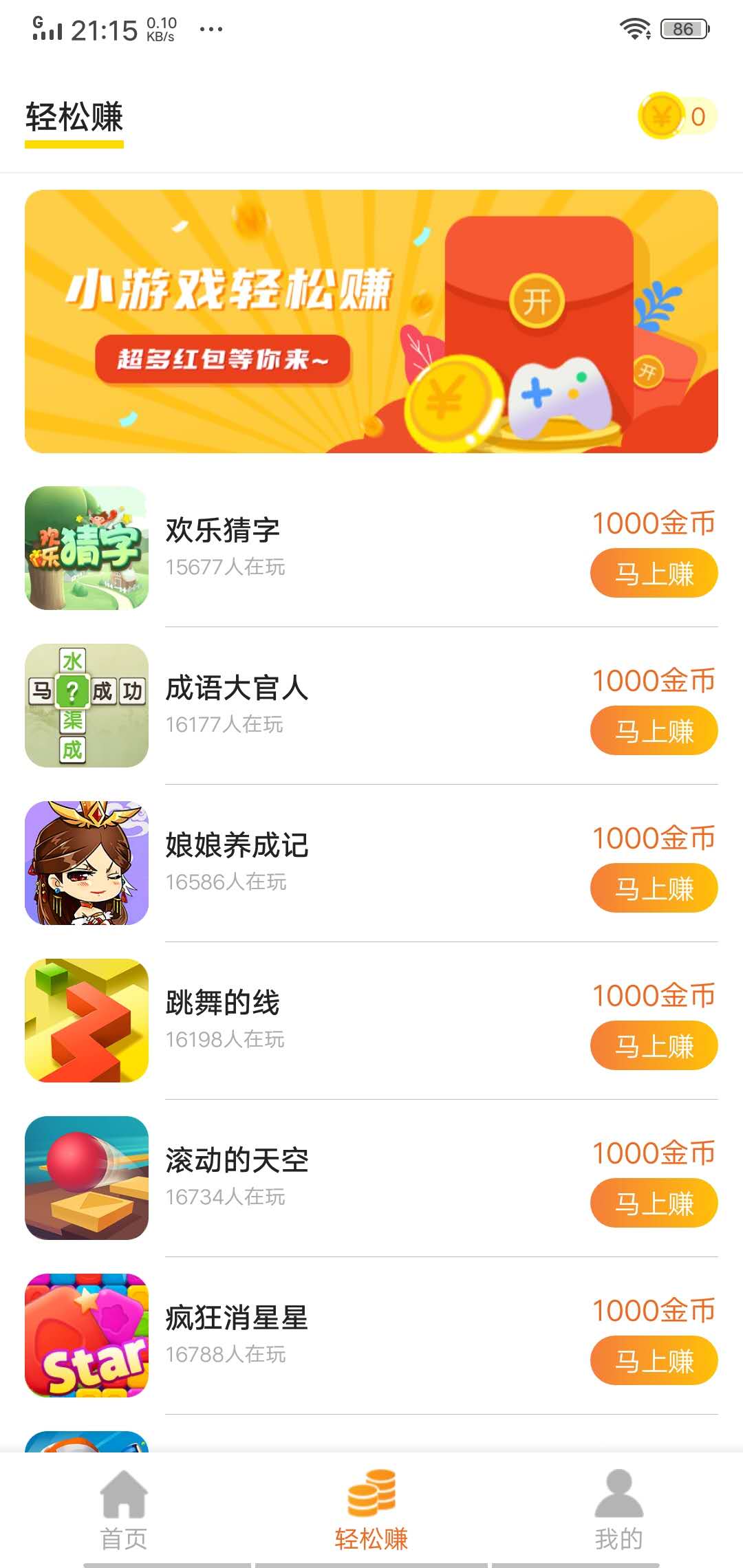This screenshot has height=1568, width=743.
Task: Open the 滚动的天空 game icon
Action: tap(85, 1177)
